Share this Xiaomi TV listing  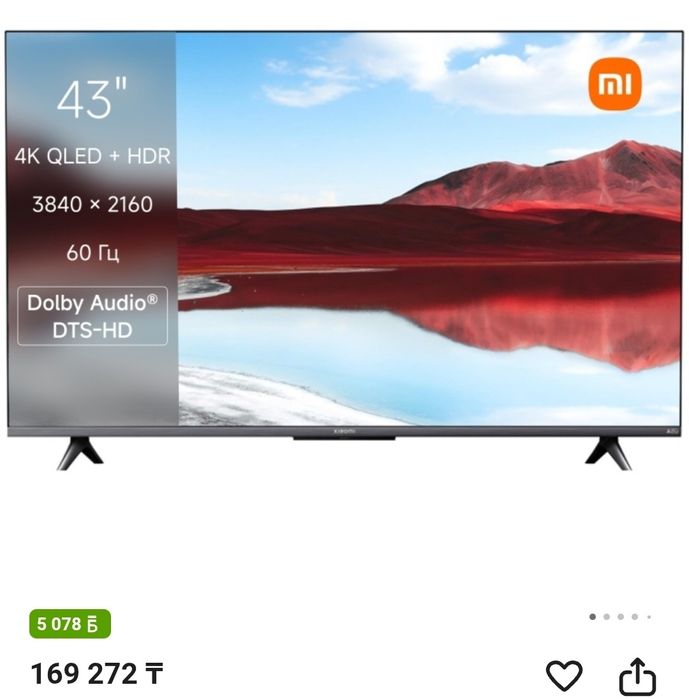click(x=637, y=676)
